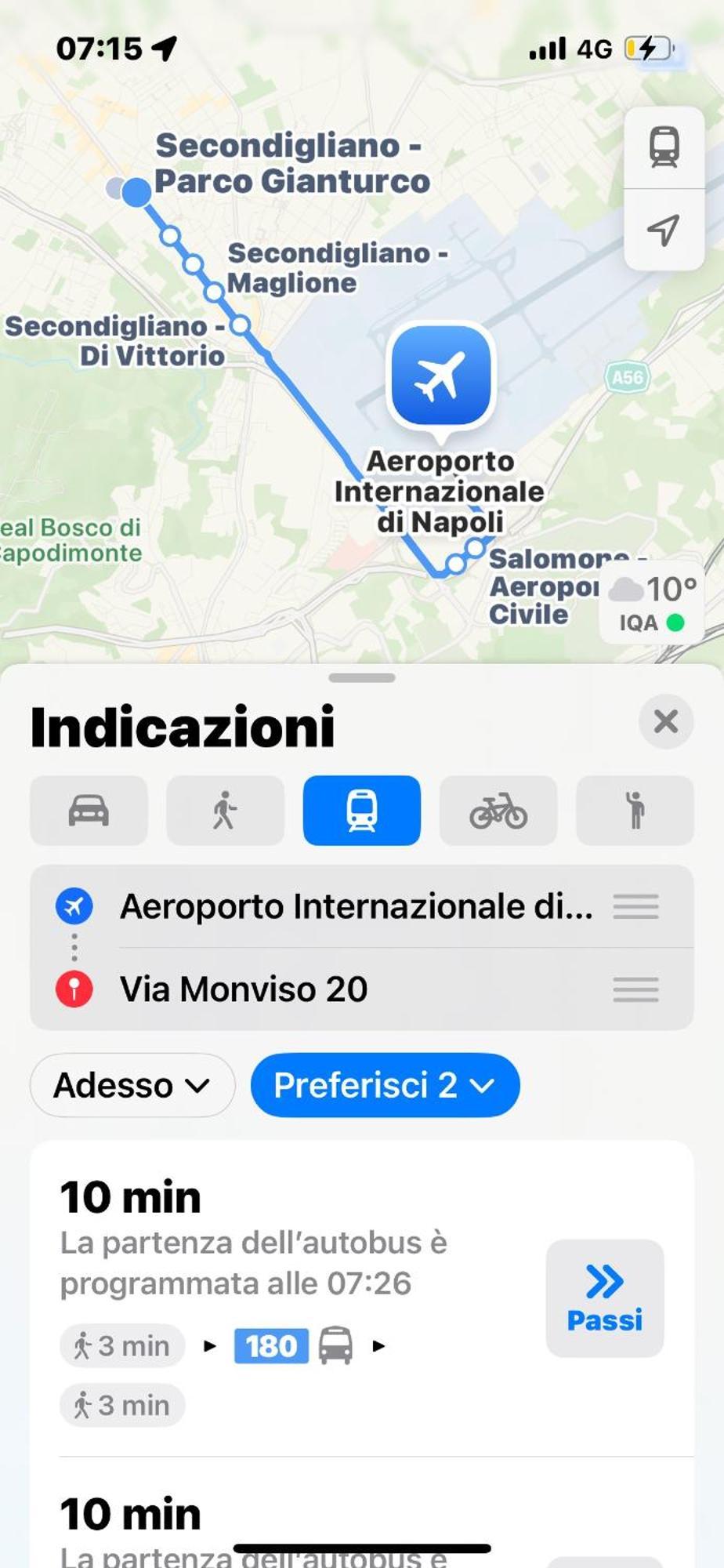This screenshot has height=1568, width=724.
Task: Switch to cycling directions
Action: [x=498, y=810]
